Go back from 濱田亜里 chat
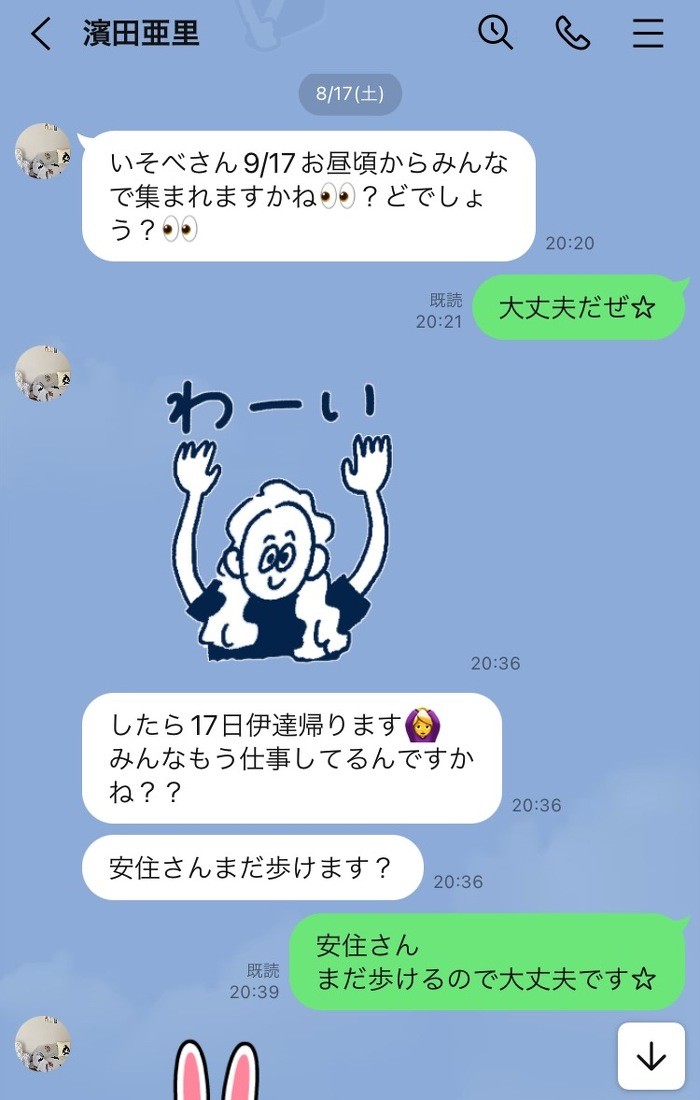 coord(40,34)
